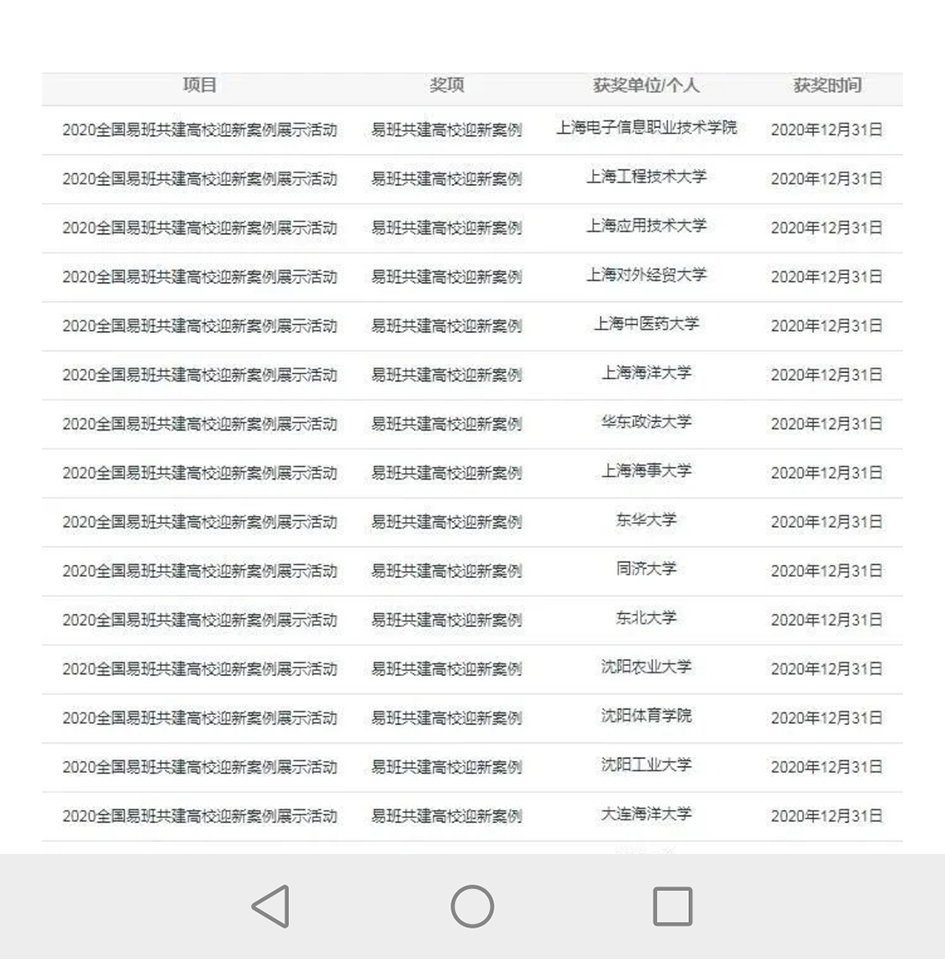Open the recent apps view

672,906
